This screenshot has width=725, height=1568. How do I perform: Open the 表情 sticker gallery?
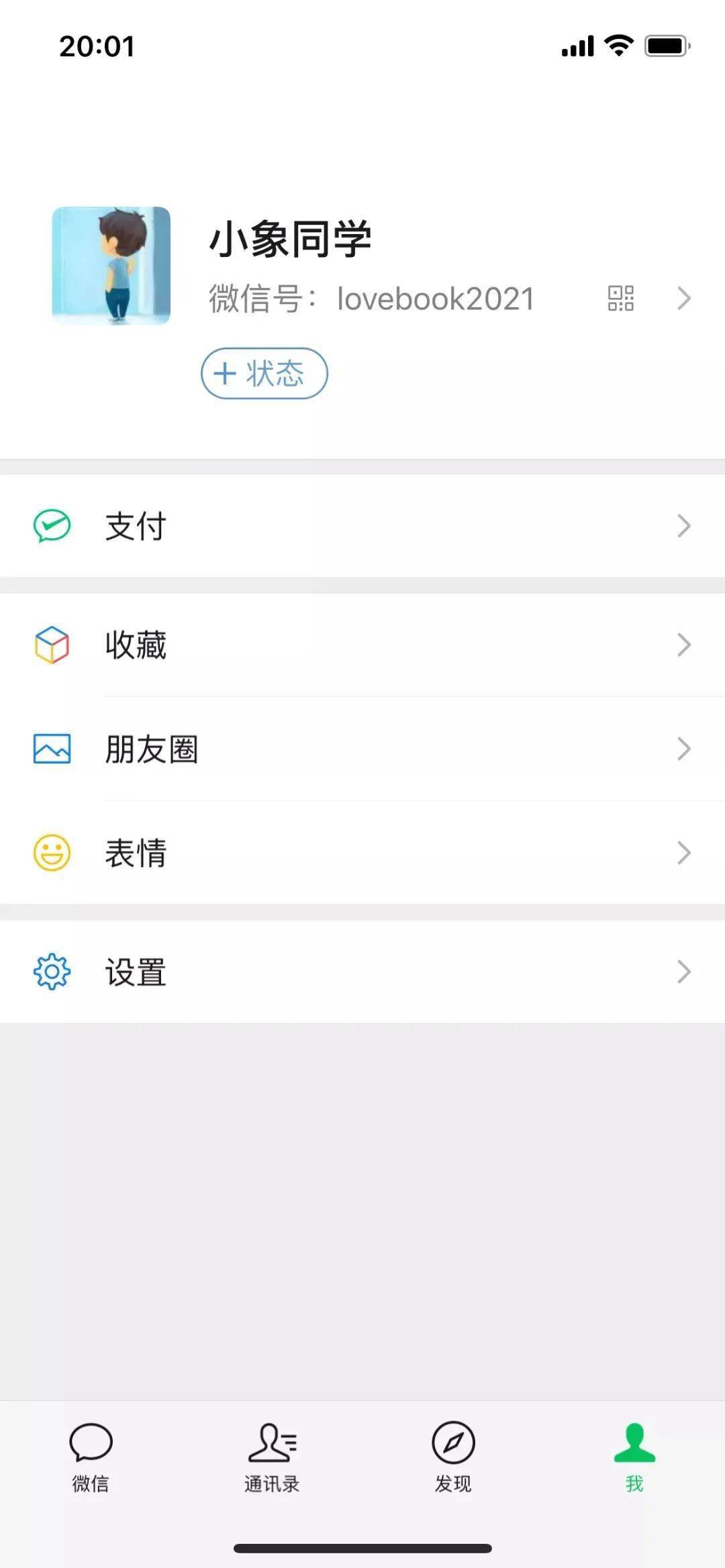(362, 853)
